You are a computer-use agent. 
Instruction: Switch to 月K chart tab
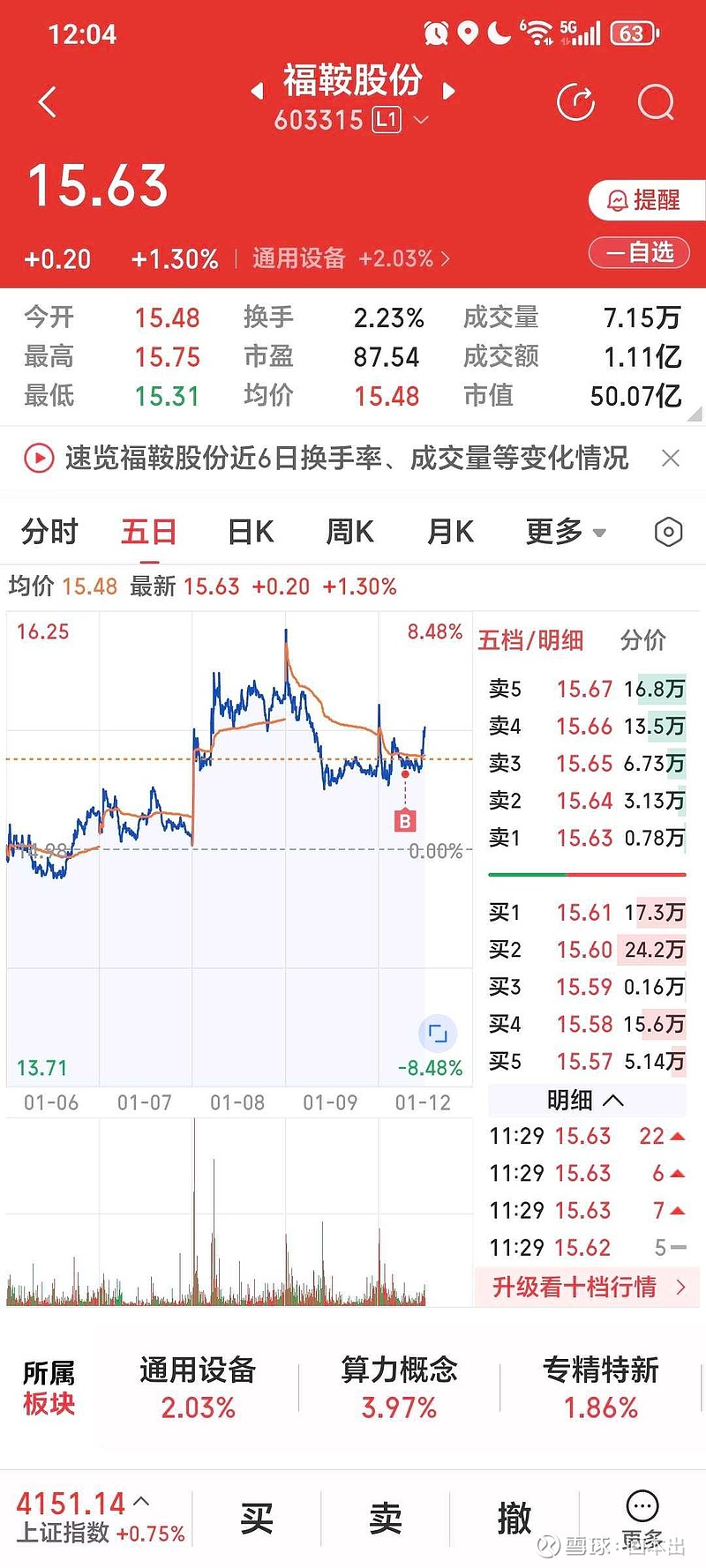(450, 532)
